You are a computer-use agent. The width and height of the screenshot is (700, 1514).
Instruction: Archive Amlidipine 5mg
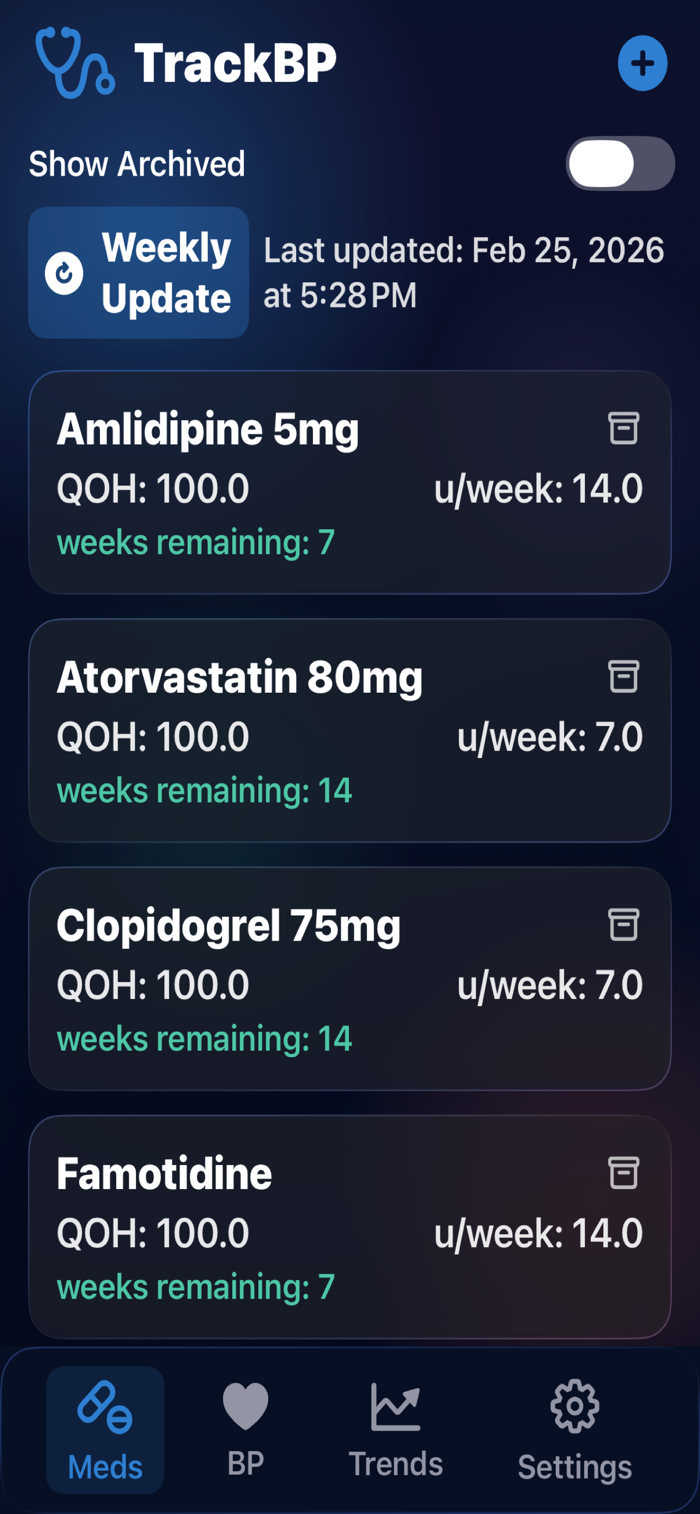click(x=623, y=428)
